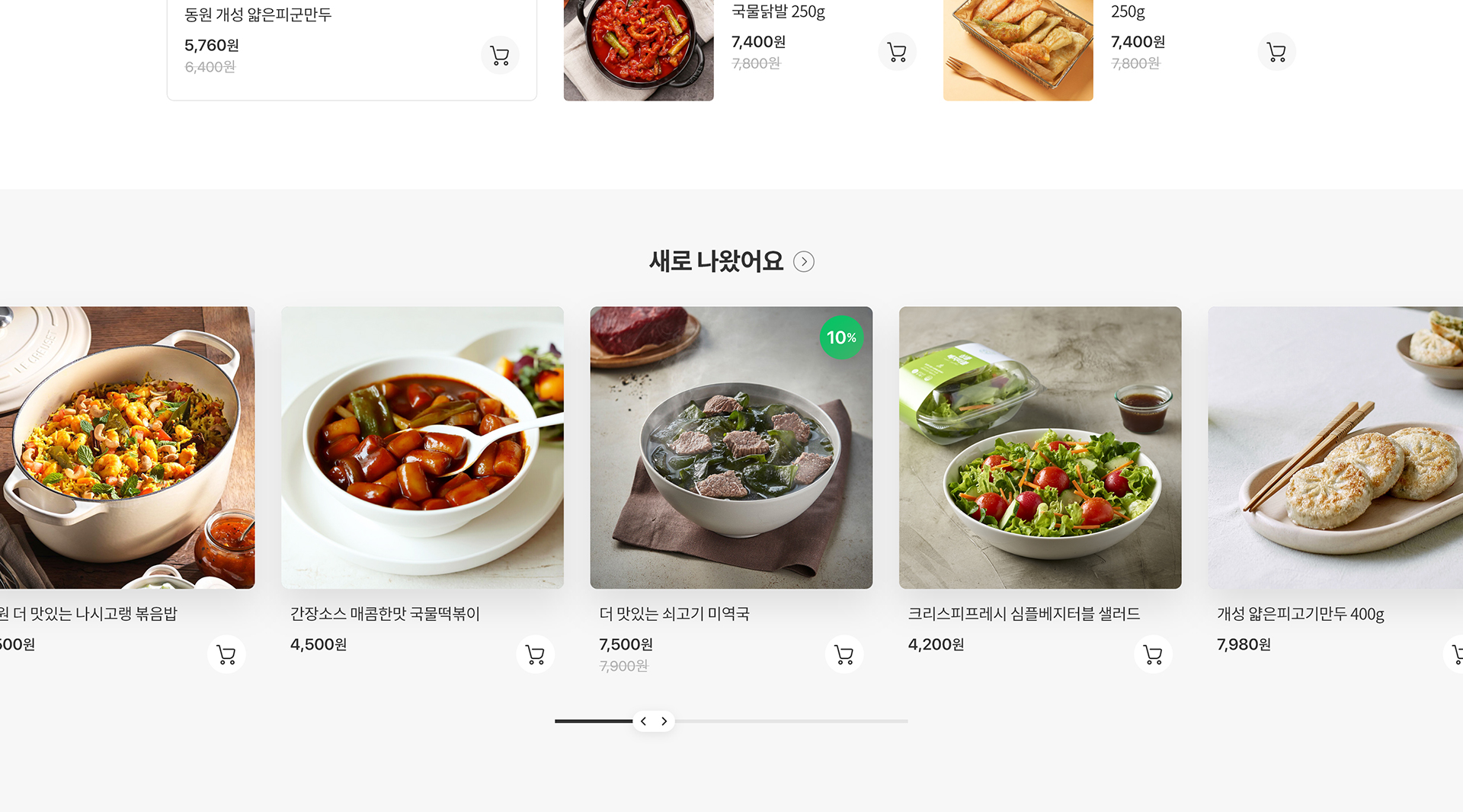The height and width of the screenshot is (812, 1463).
Task: Go to next carousel slide
Action: click(x=664, y=721)
